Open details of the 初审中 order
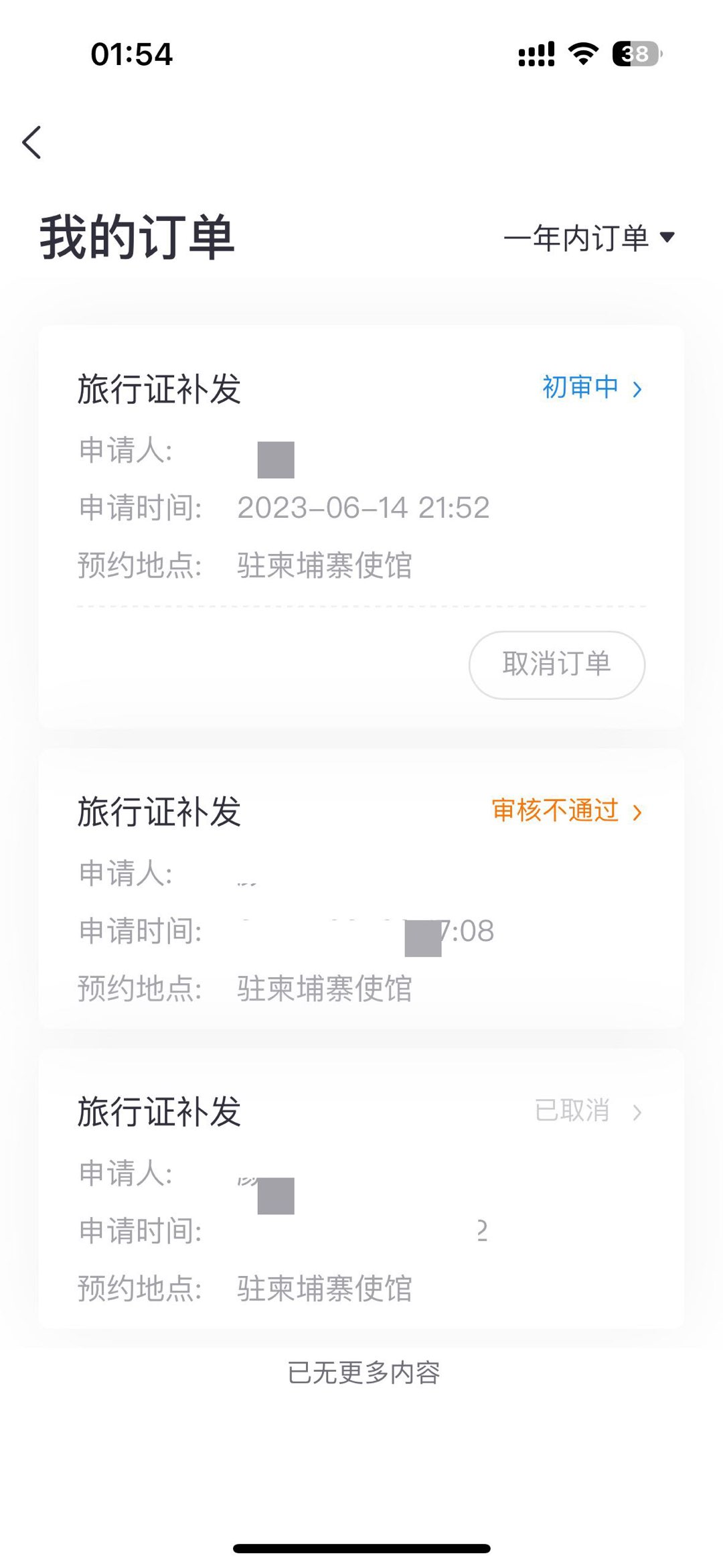The width and height of the screenshot is (723, 1568). point(592,388)
